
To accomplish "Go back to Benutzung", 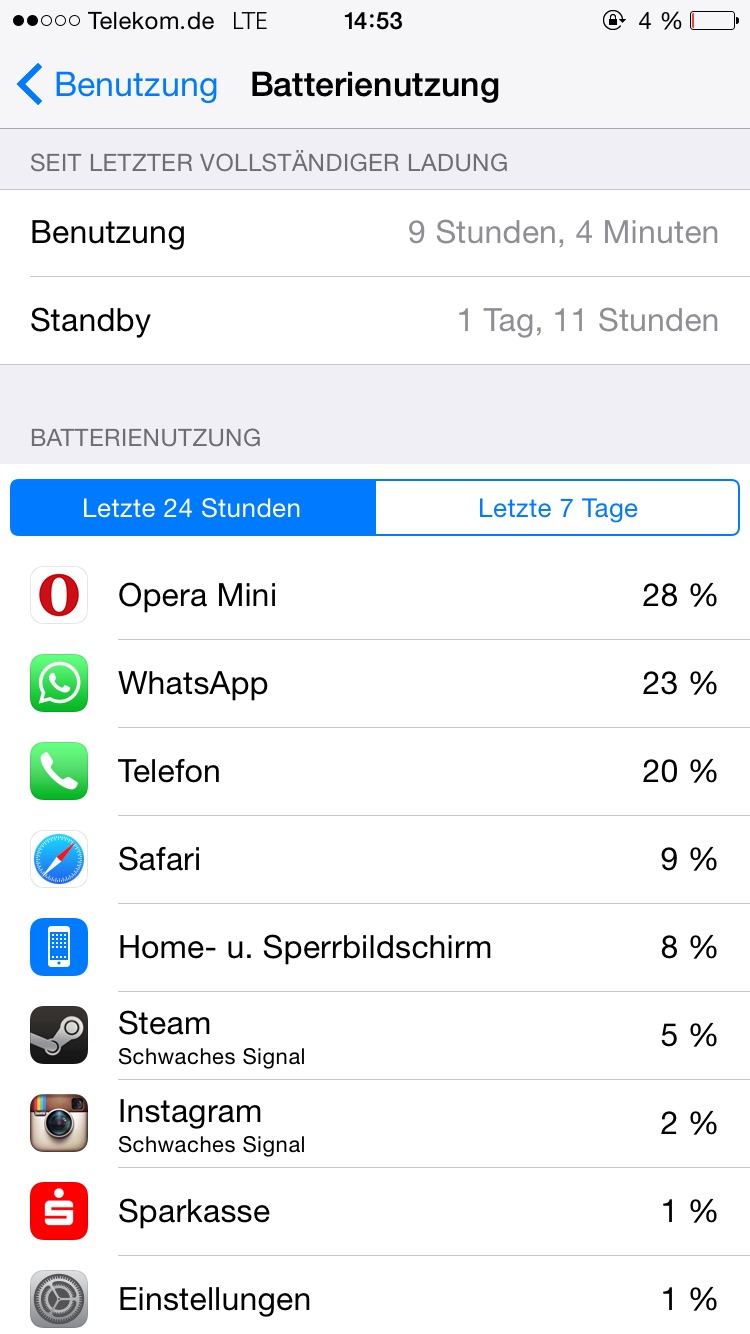I will [117, 85].
